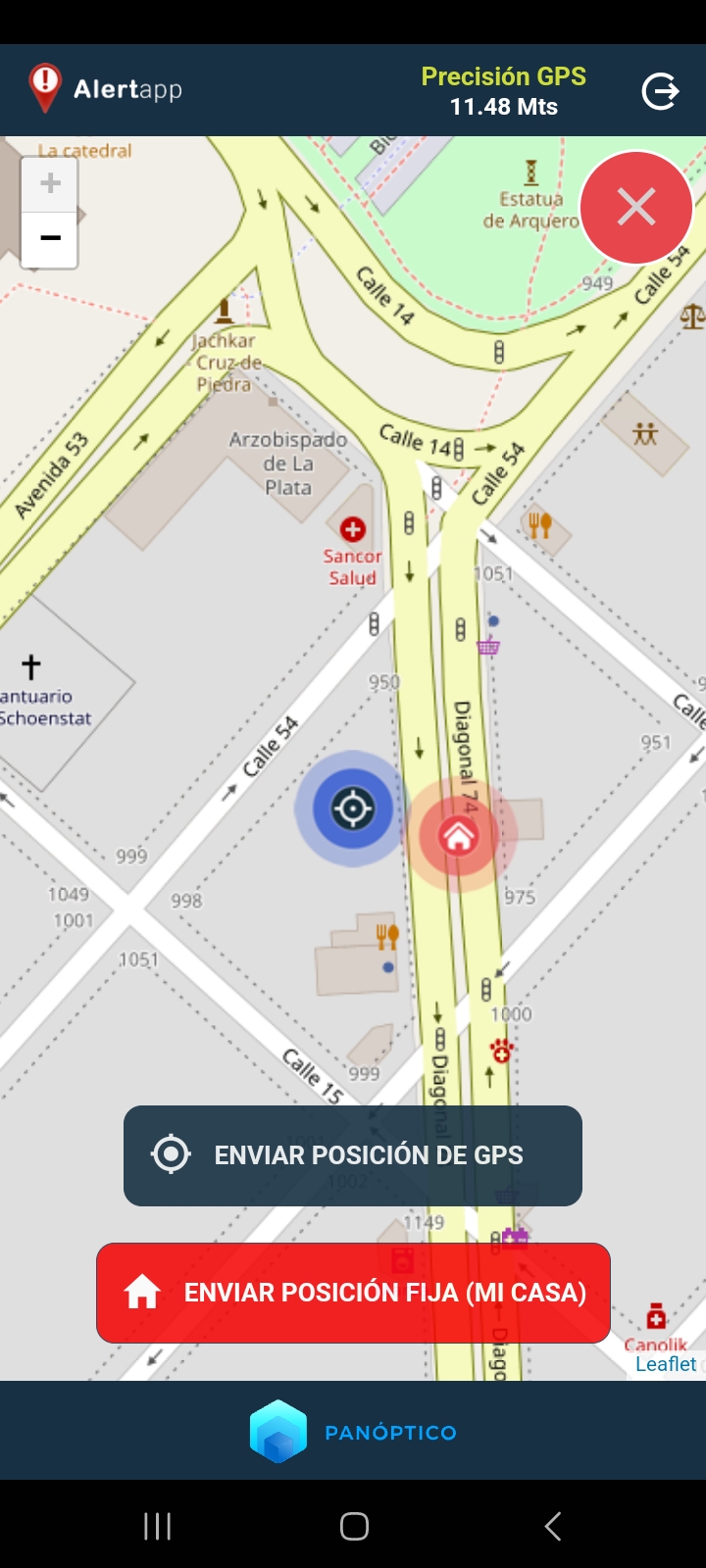Zoom in on the map
This screenshot has width=706, height=1568.
50,183
